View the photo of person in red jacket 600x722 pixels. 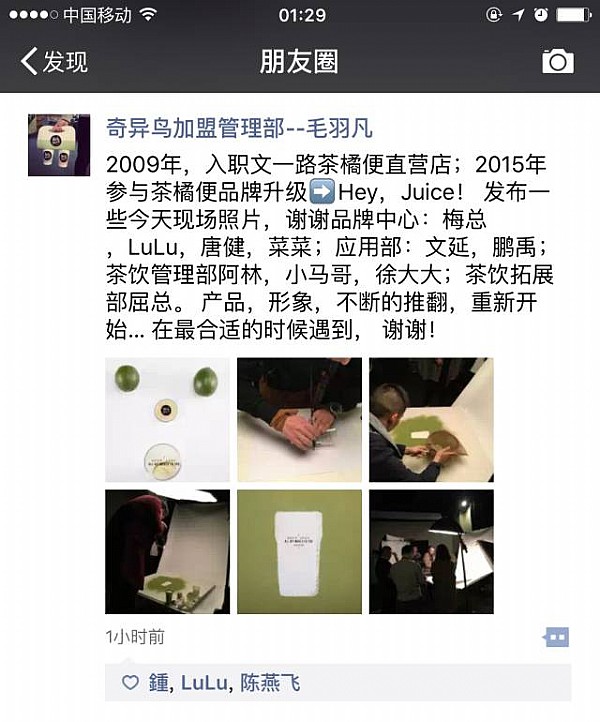point(167,551)
